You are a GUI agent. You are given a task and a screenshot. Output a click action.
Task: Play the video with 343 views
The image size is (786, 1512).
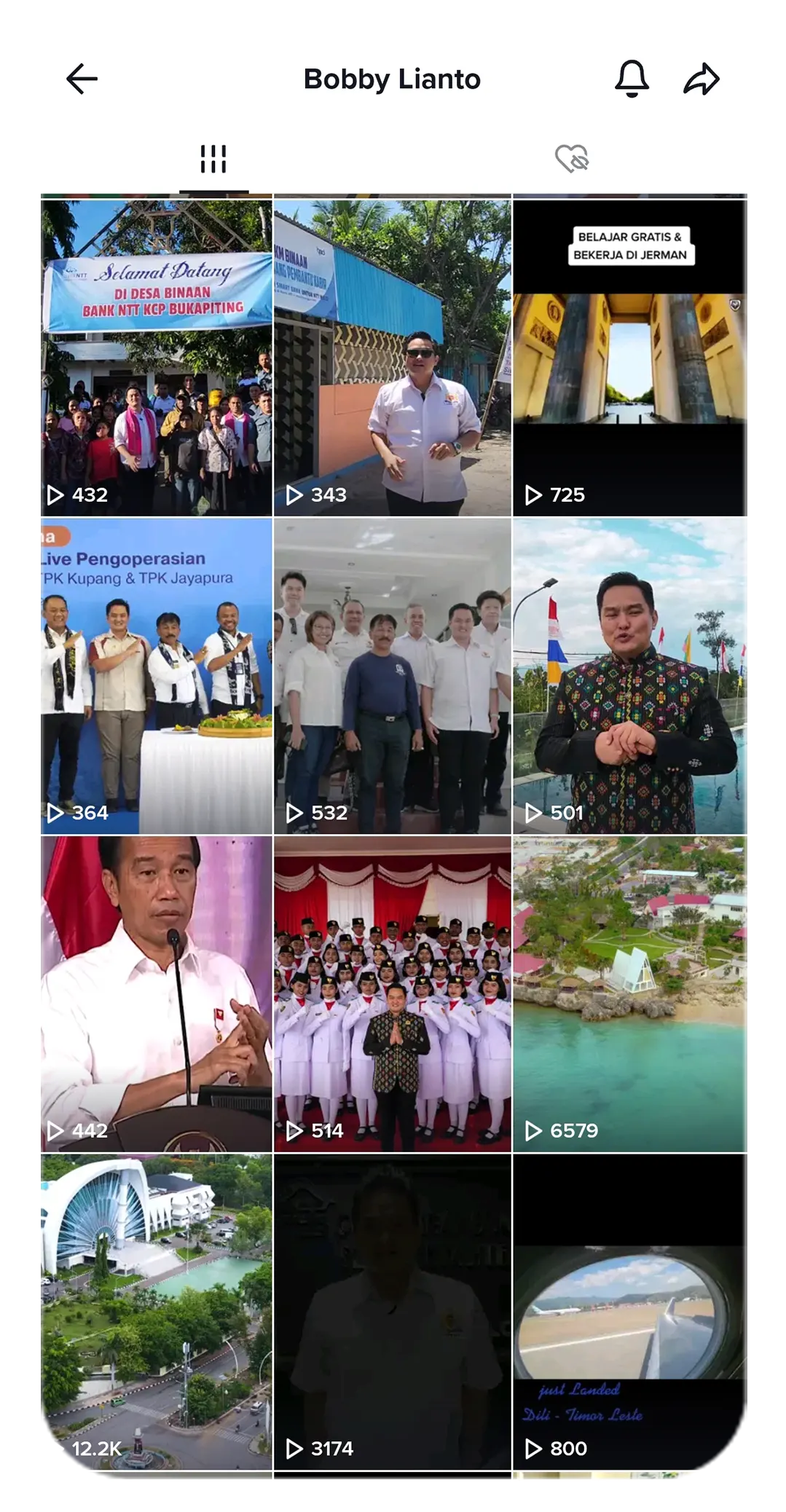393,358
